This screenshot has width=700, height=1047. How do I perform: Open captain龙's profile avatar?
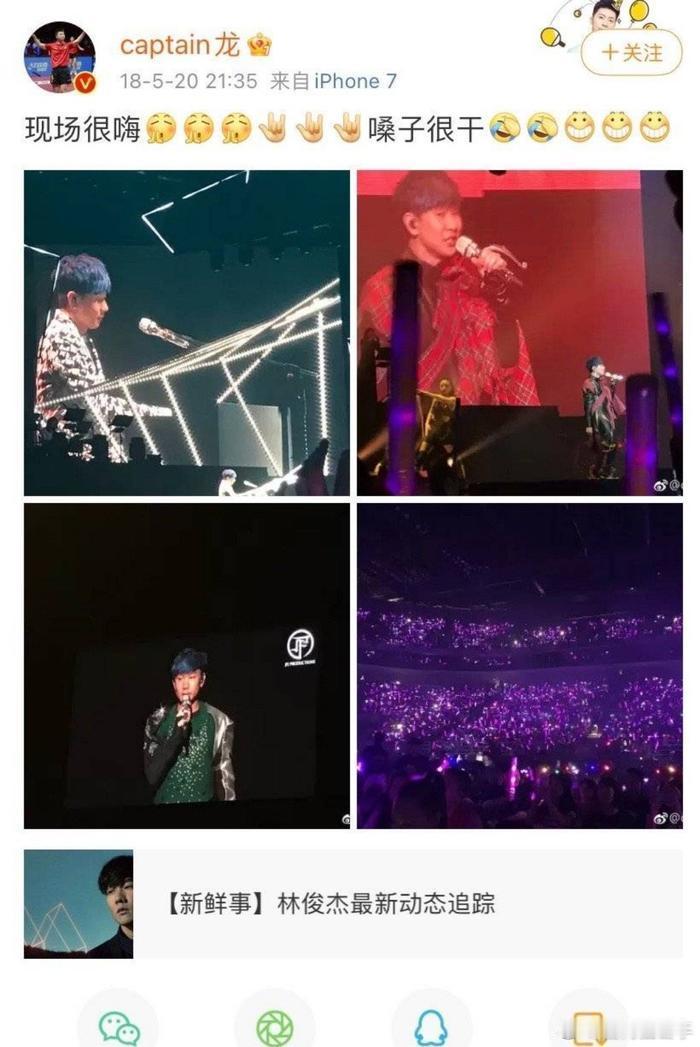click(59, 57)
